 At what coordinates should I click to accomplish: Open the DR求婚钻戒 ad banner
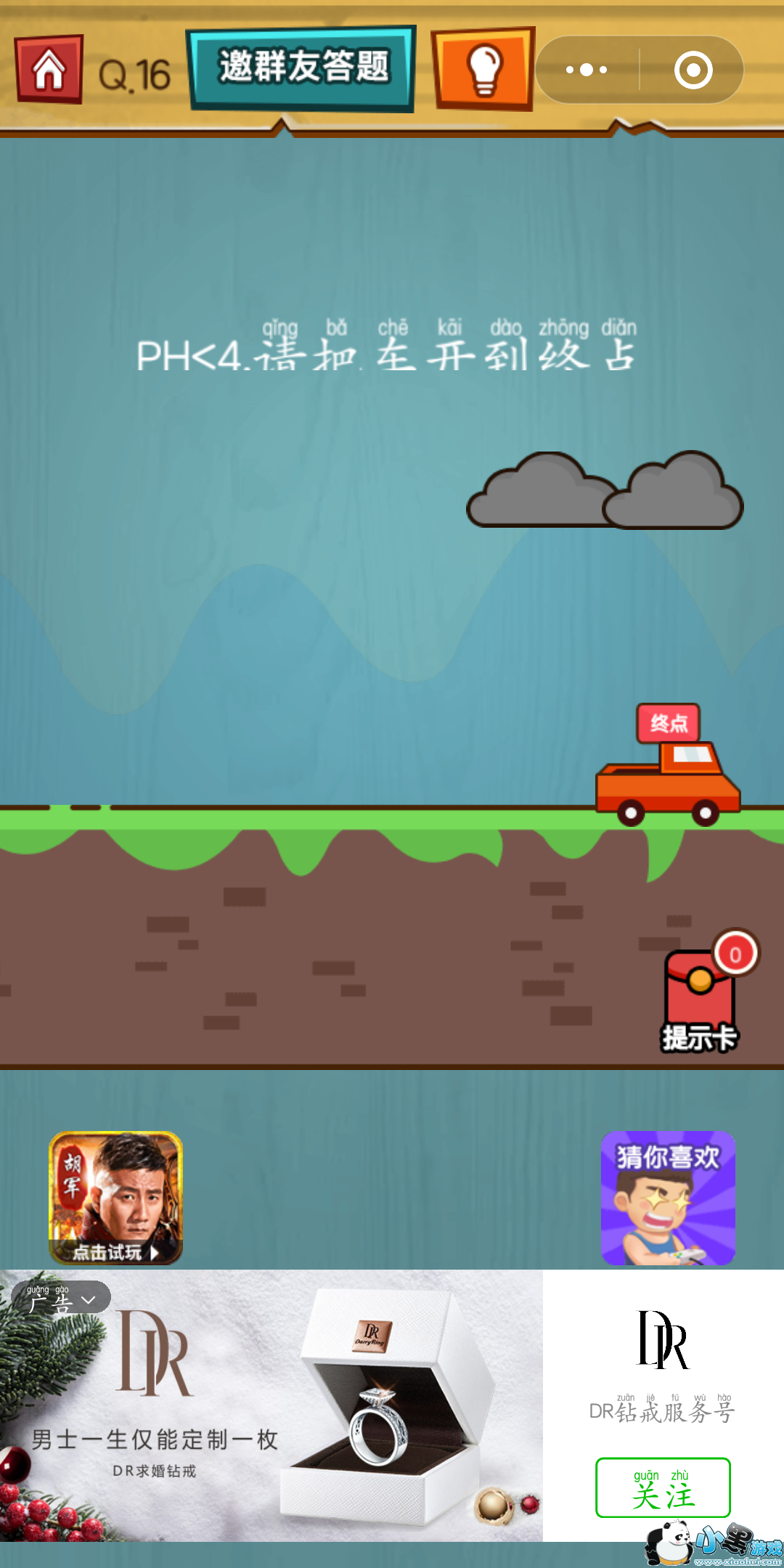(271, 1405)
